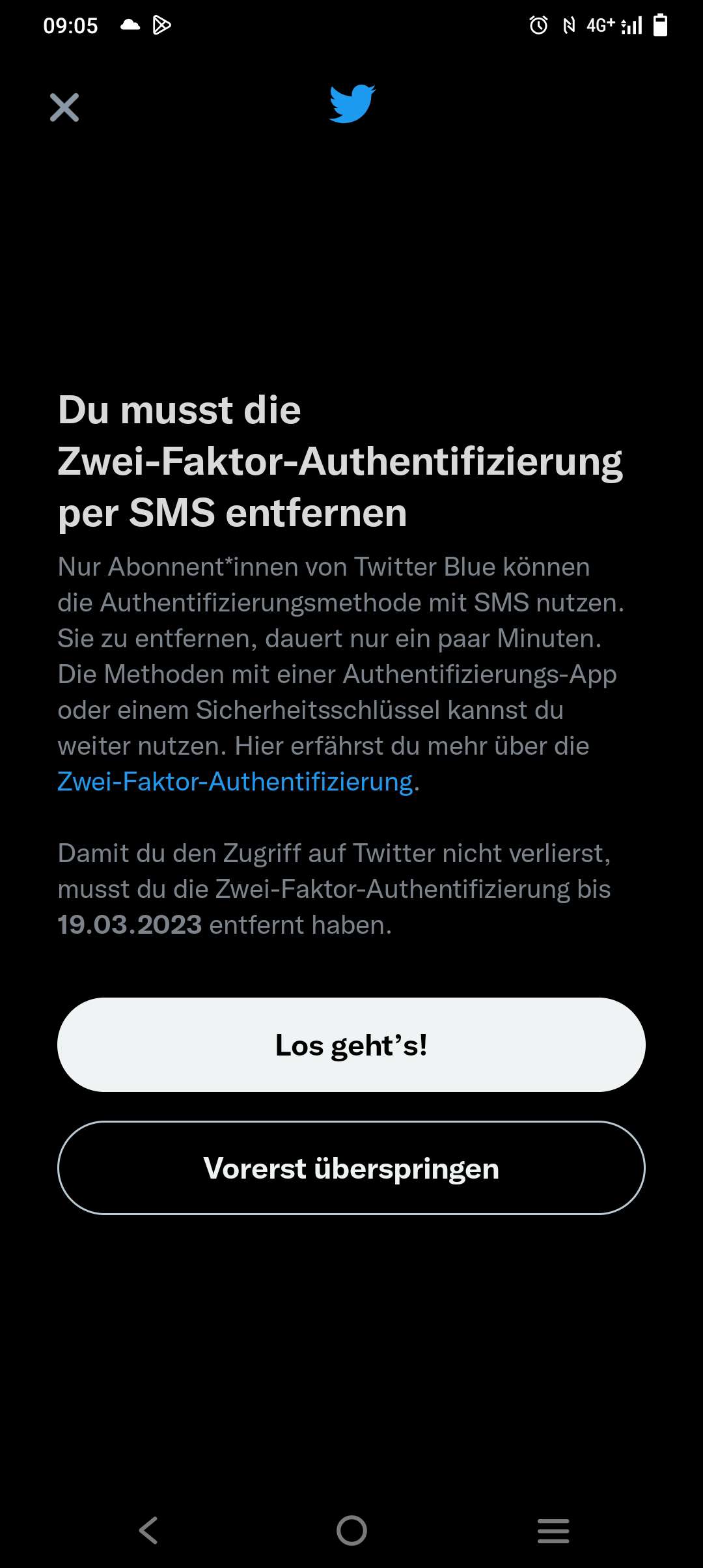Image resolution: width=703 pixels, height=1568 pixels.
Task: Choose Vorerst überspringen
Action: pos(351,1168)
